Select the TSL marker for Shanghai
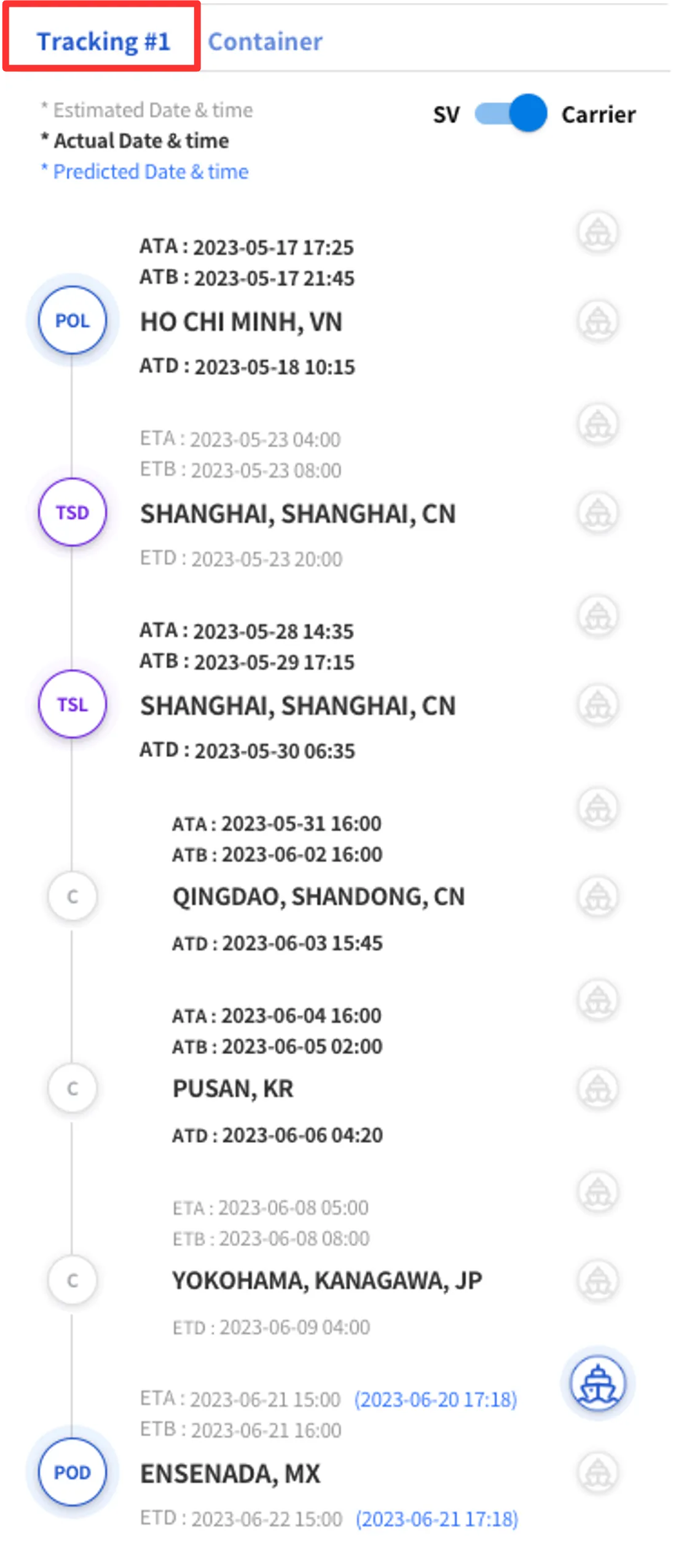This screenshot has width=676, height=1568. (x=73, y=704)
